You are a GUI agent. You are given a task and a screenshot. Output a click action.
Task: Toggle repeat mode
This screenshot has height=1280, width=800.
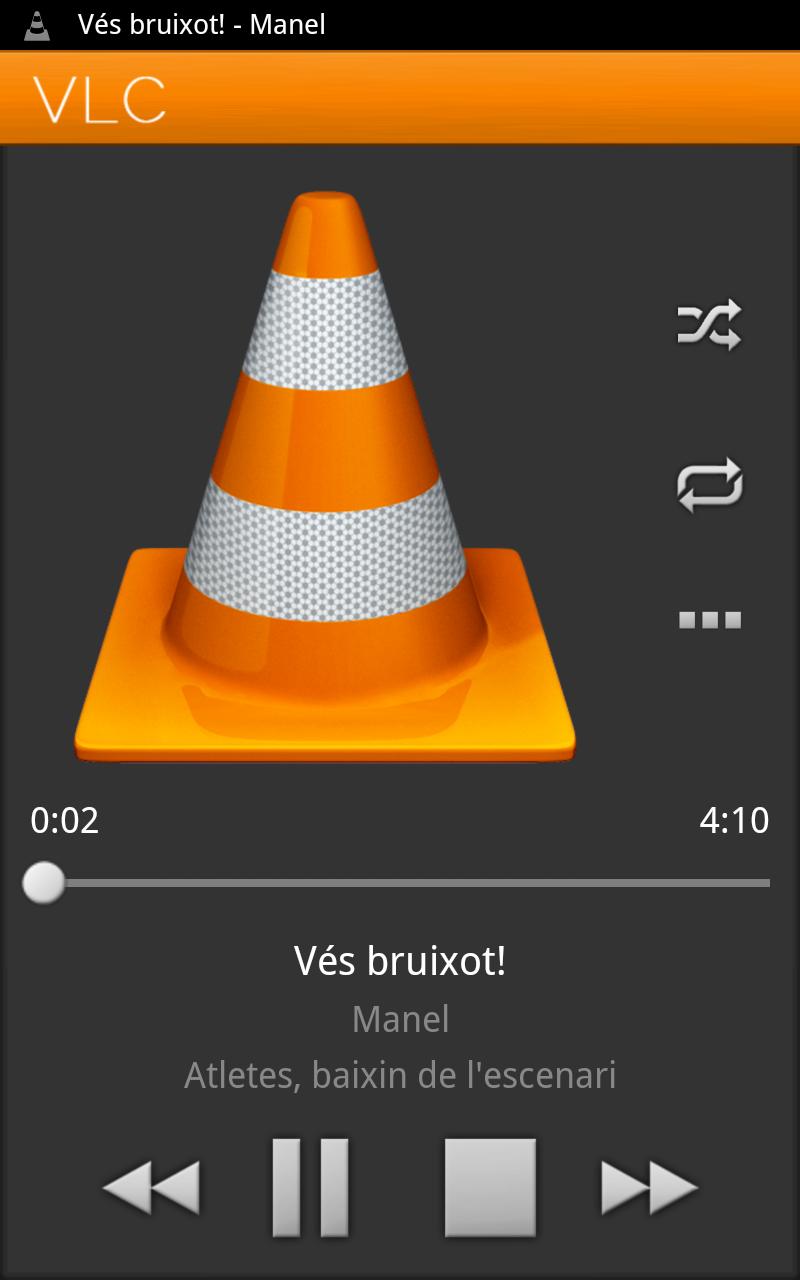(x=709, y=484)
